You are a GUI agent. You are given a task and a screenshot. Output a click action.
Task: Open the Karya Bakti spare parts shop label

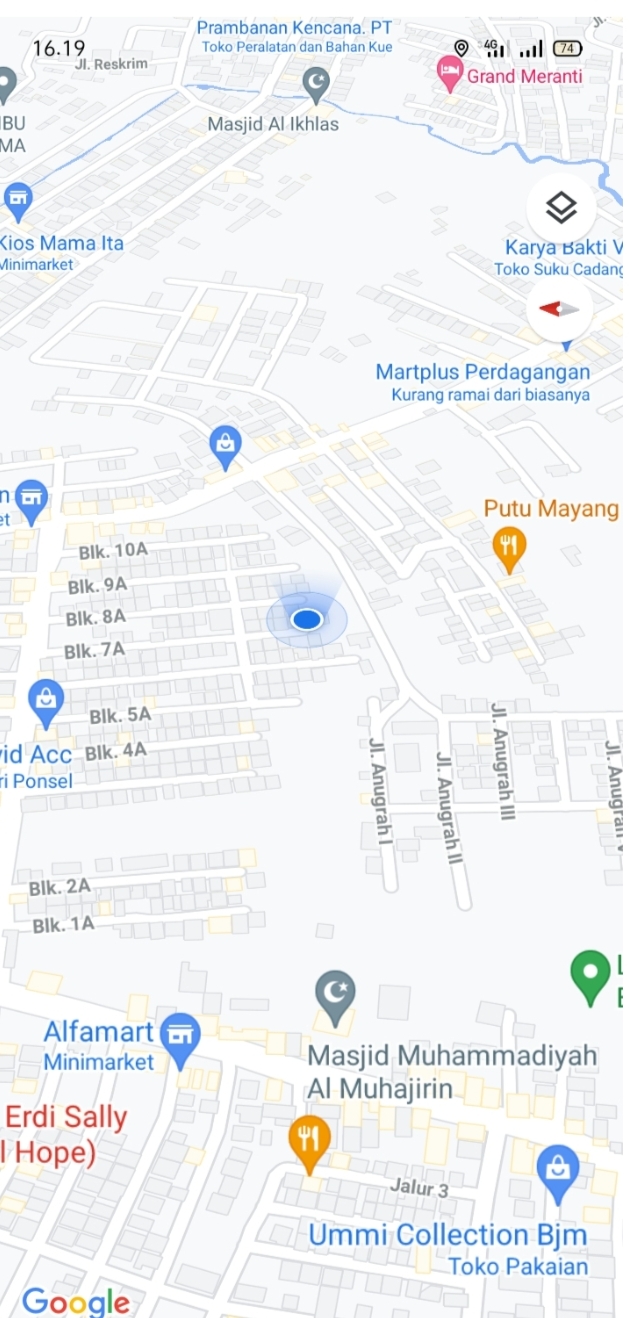click(x=564, y=248)
